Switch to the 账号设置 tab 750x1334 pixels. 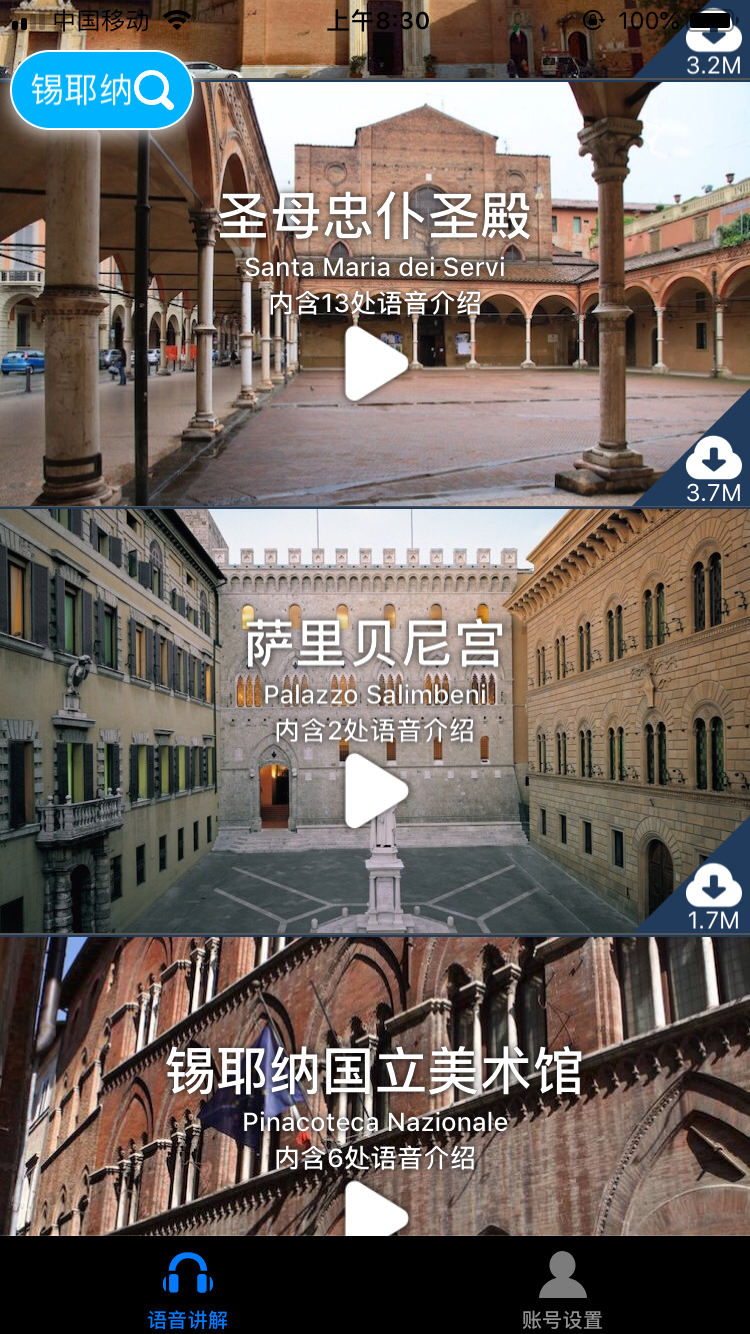(562, 1290)
